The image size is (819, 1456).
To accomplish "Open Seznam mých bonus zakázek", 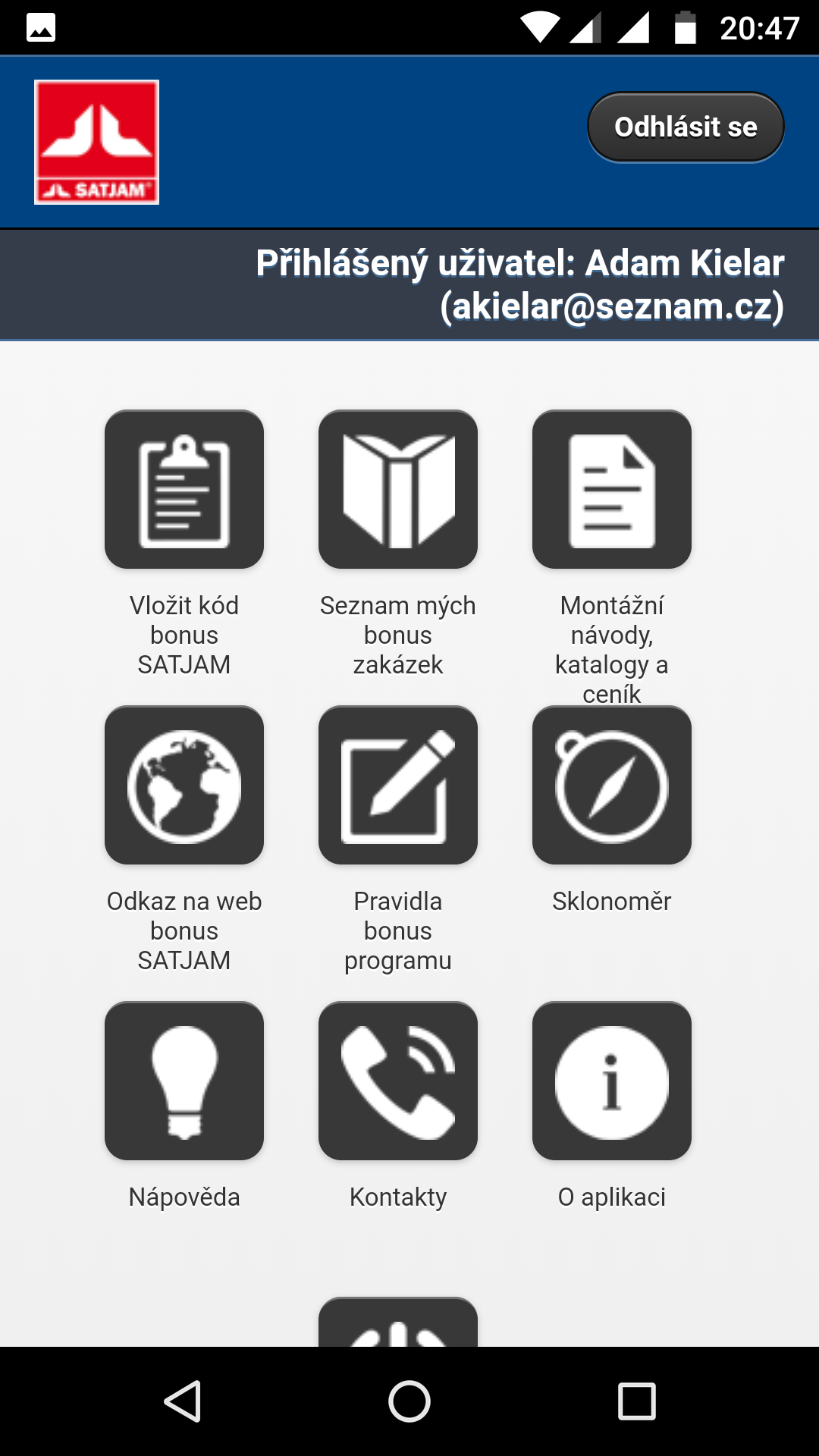I will click(398, 490).
